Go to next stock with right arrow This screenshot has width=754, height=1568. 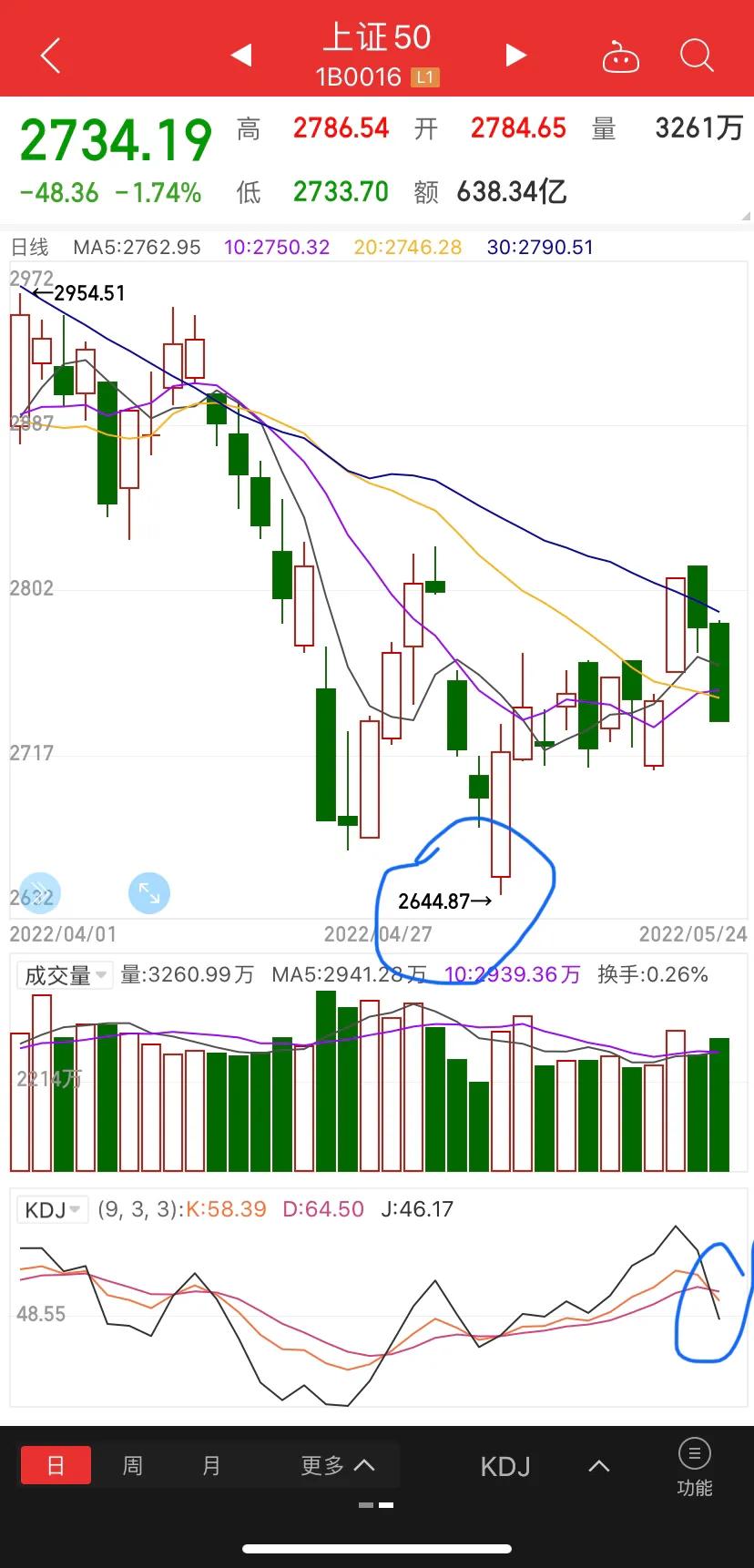coord(515,55)
